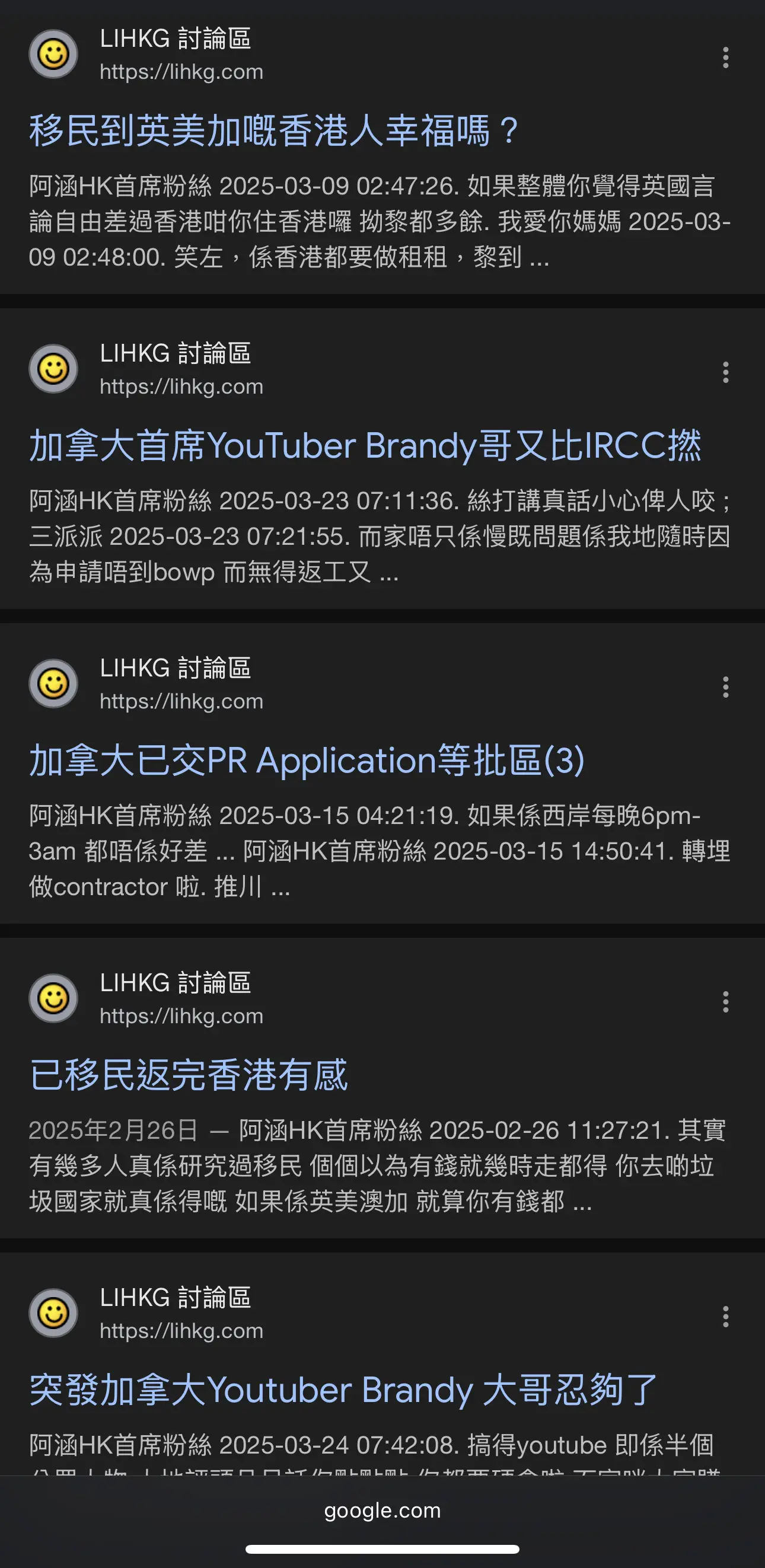Screen dimensions: 765x1568
Task: Open result 移民到英美加嘅香港人幸福嗎？
Action: (x=274, y=131)
